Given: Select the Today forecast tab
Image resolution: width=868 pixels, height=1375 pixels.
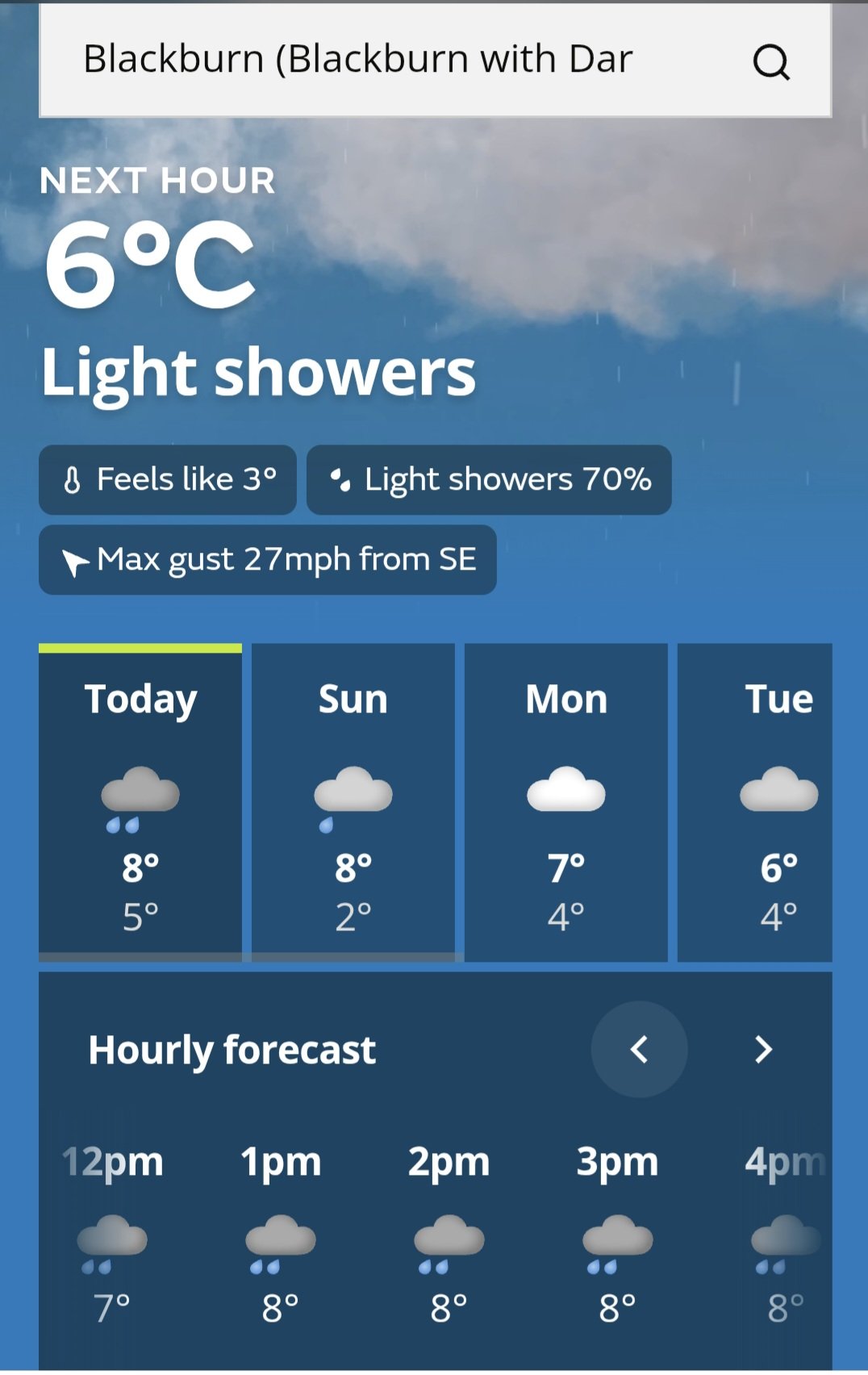Looking at the screenshot, I should (140, 801).
